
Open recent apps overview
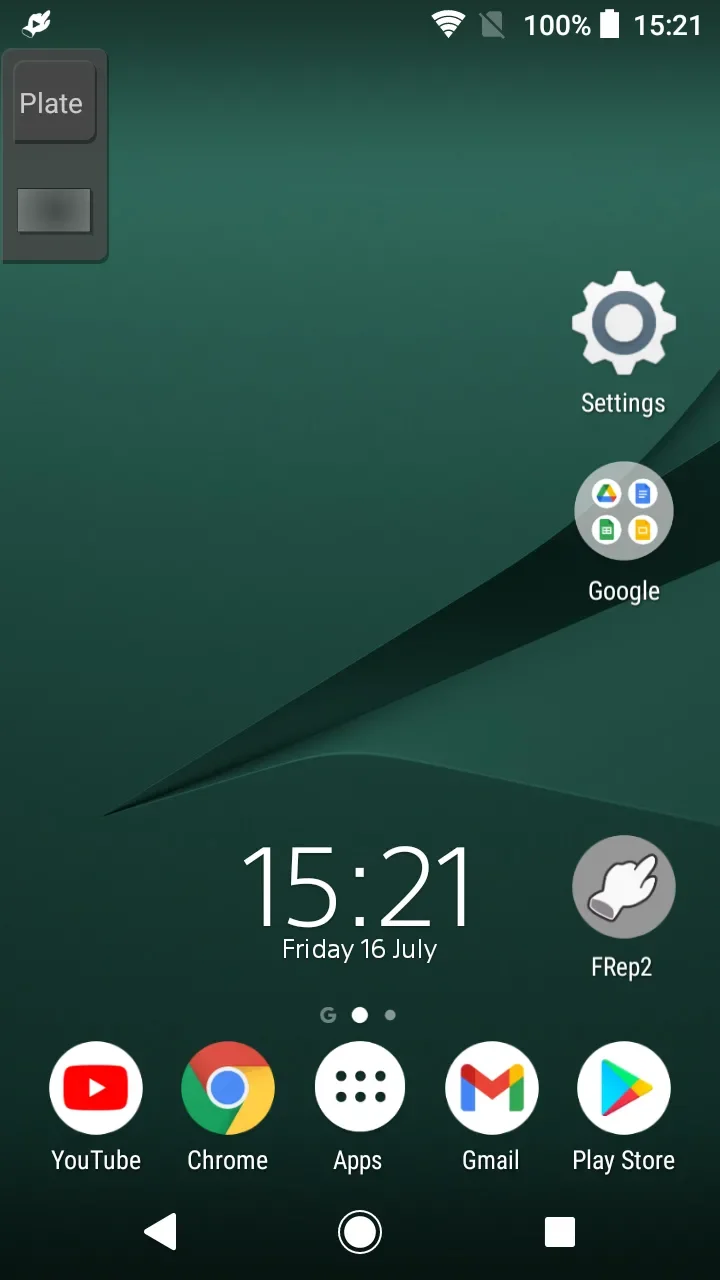[559, 1232]
